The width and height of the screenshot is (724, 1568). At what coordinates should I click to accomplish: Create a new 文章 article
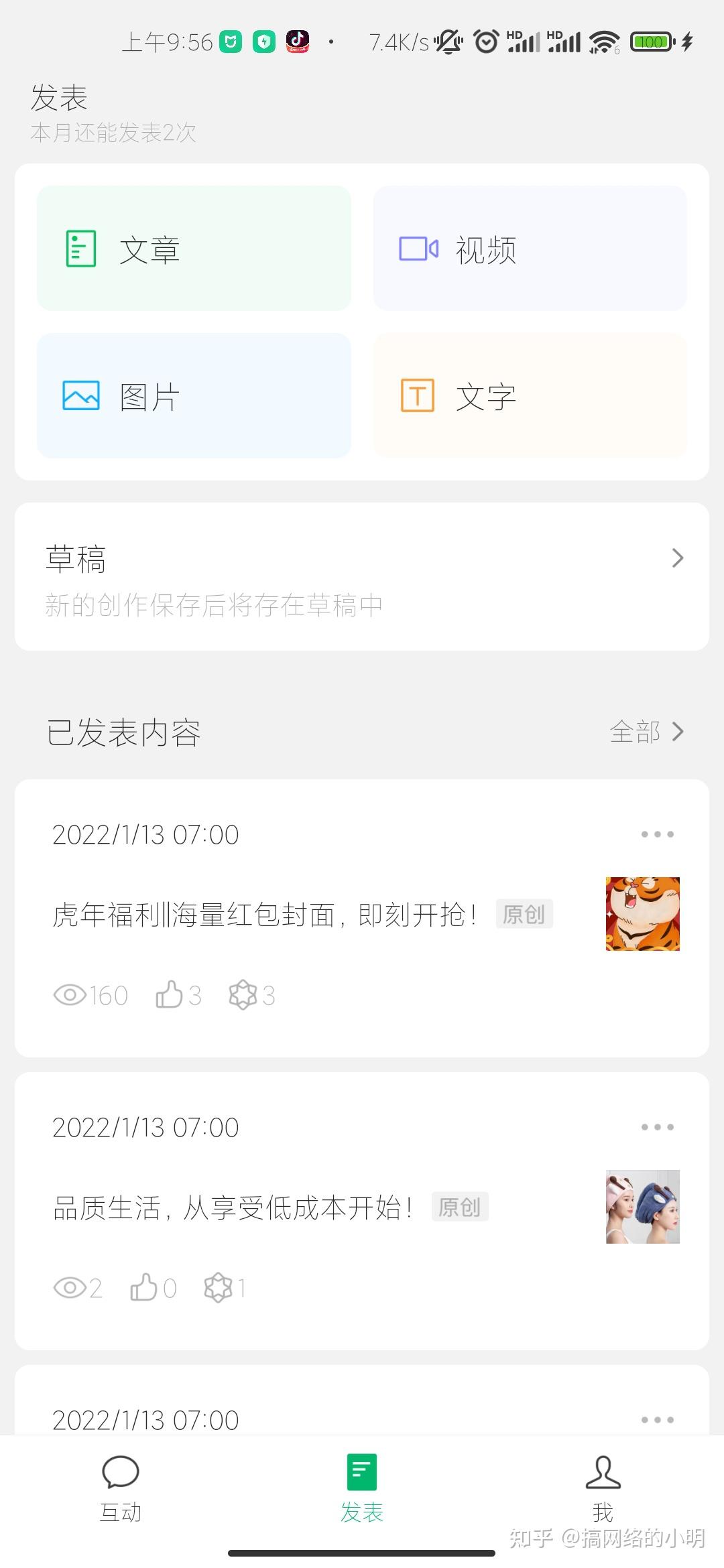(194, 249)
